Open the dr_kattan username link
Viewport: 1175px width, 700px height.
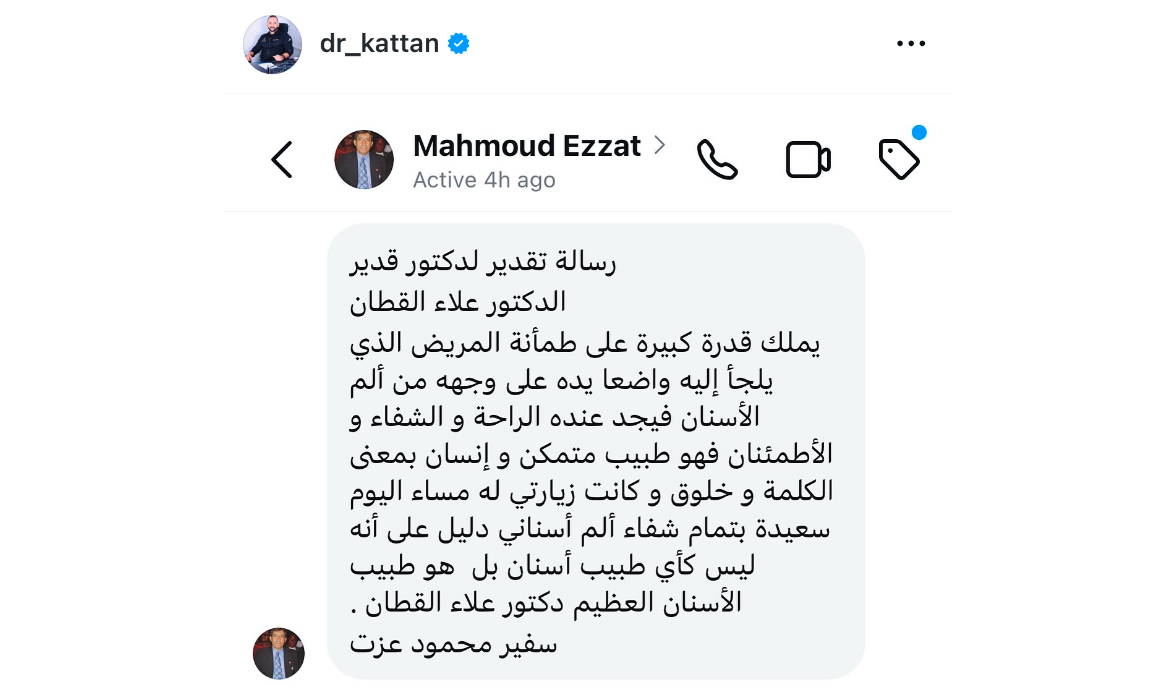[378, 44]
